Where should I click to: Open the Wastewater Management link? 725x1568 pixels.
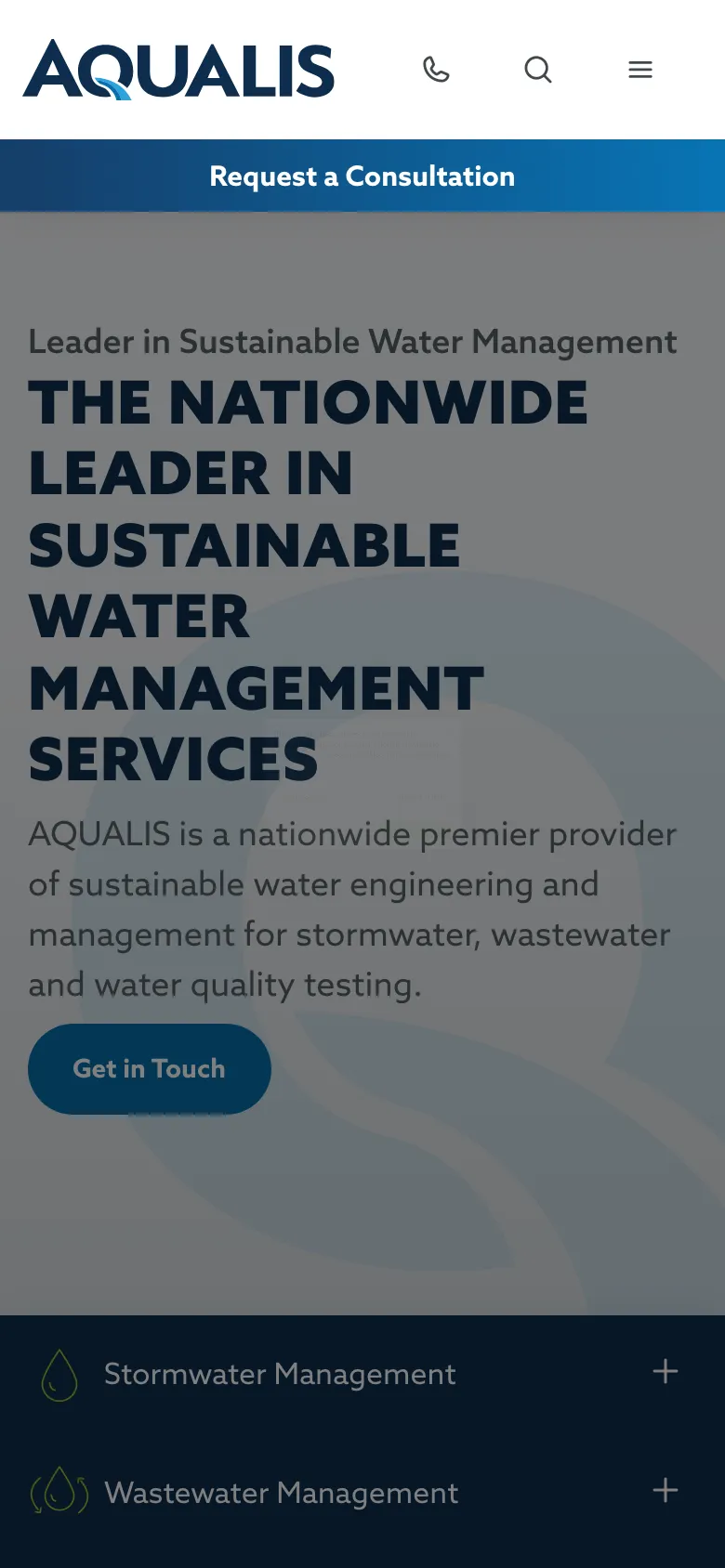(282, 1493)
